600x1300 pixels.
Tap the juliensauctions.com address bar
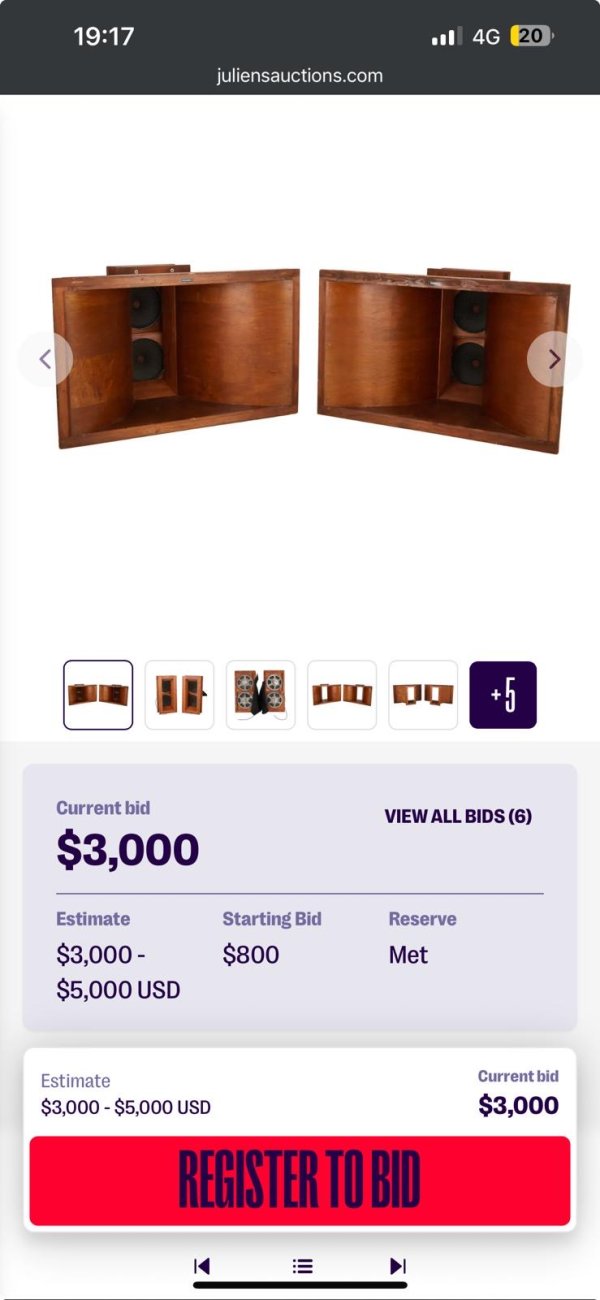300,75
